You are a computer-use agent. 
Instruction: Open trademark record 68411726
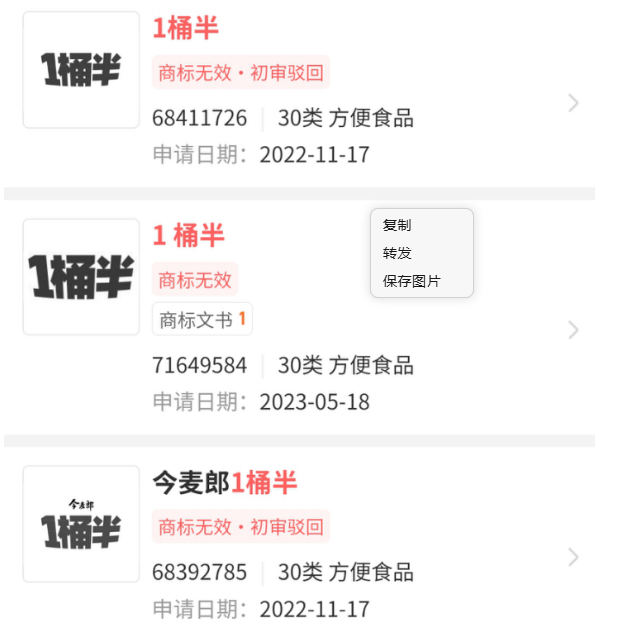(x=299, y=94)
